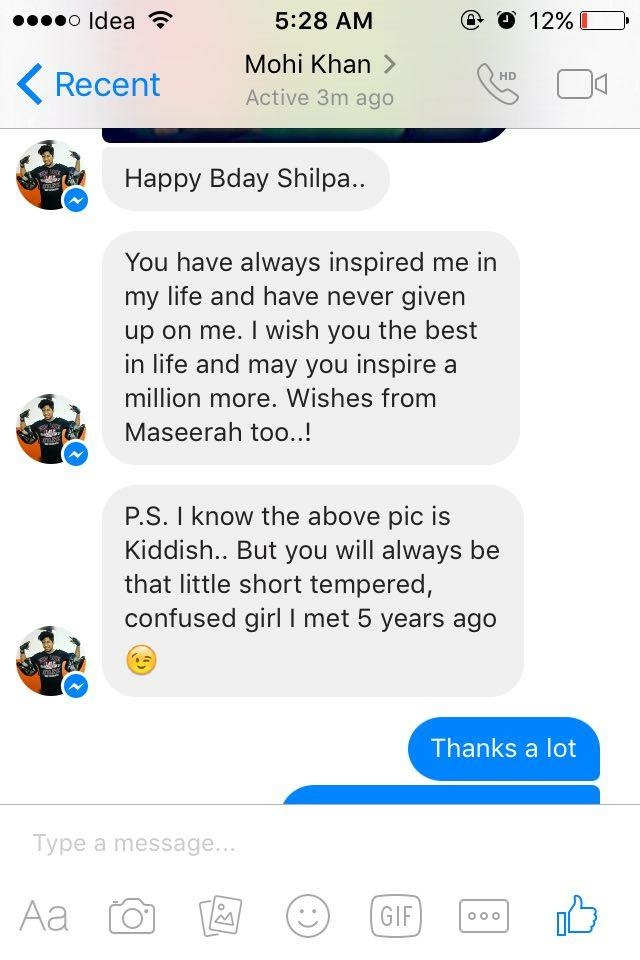
Task: Go back to Recent chats
Action: [90, 85]
